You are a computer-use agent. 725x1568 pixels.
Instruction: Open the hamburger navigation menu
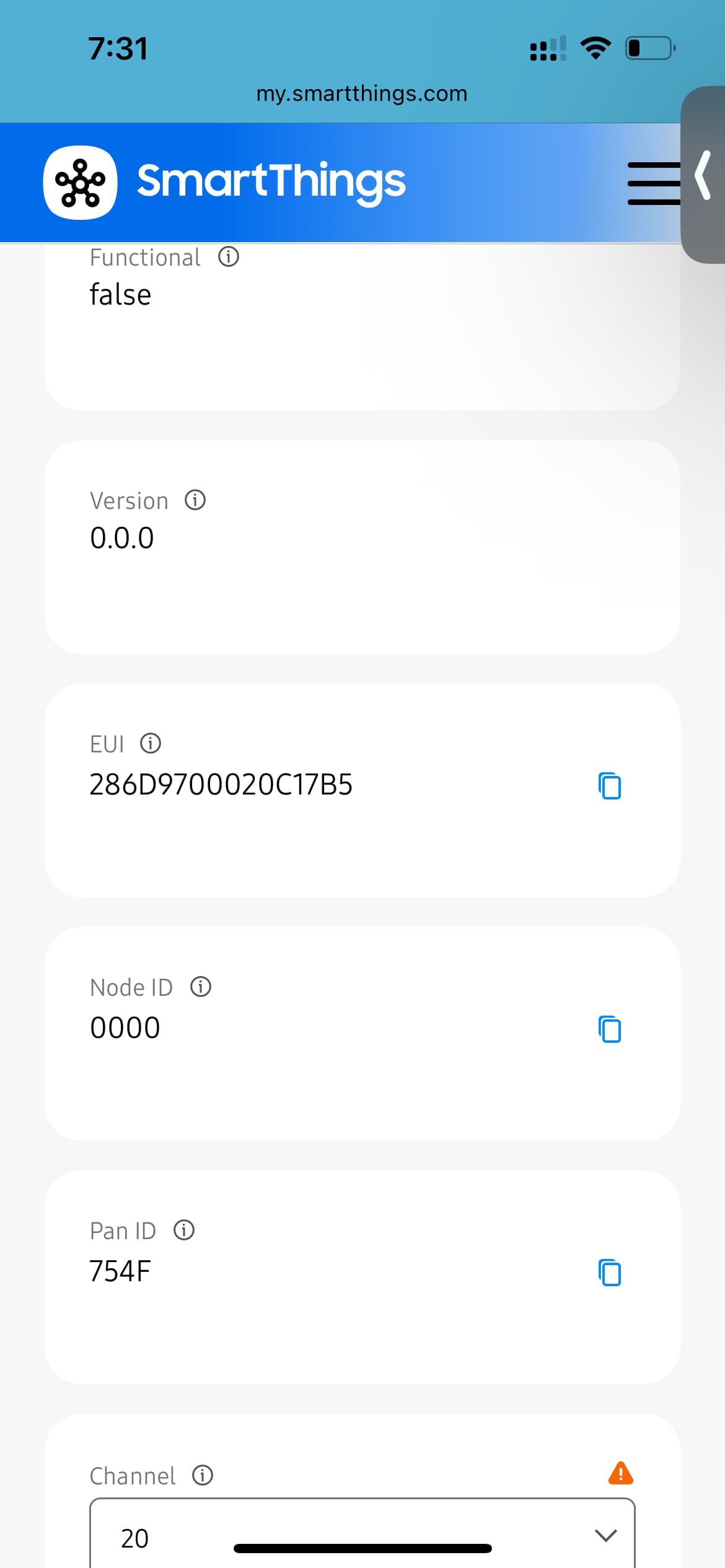(x=654, y=183)
